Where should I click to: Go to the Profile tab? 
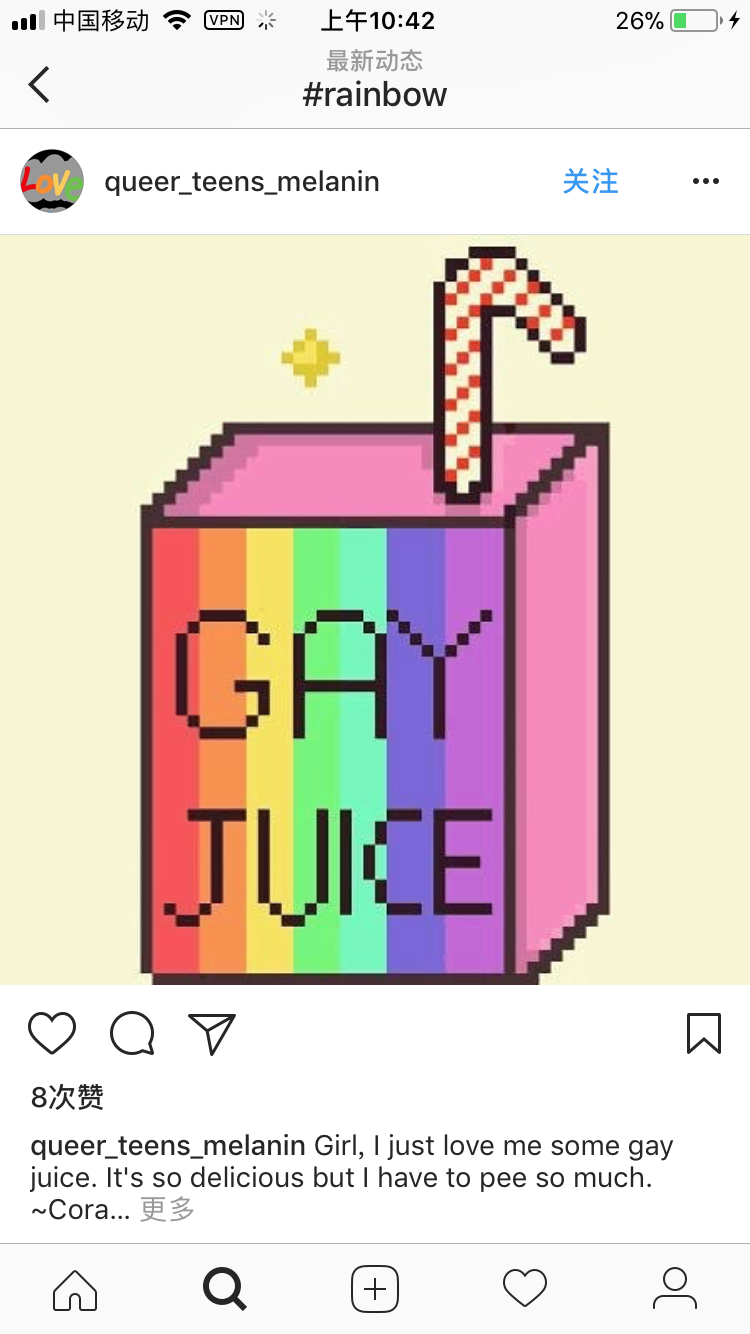click(x=675, y=1289)
